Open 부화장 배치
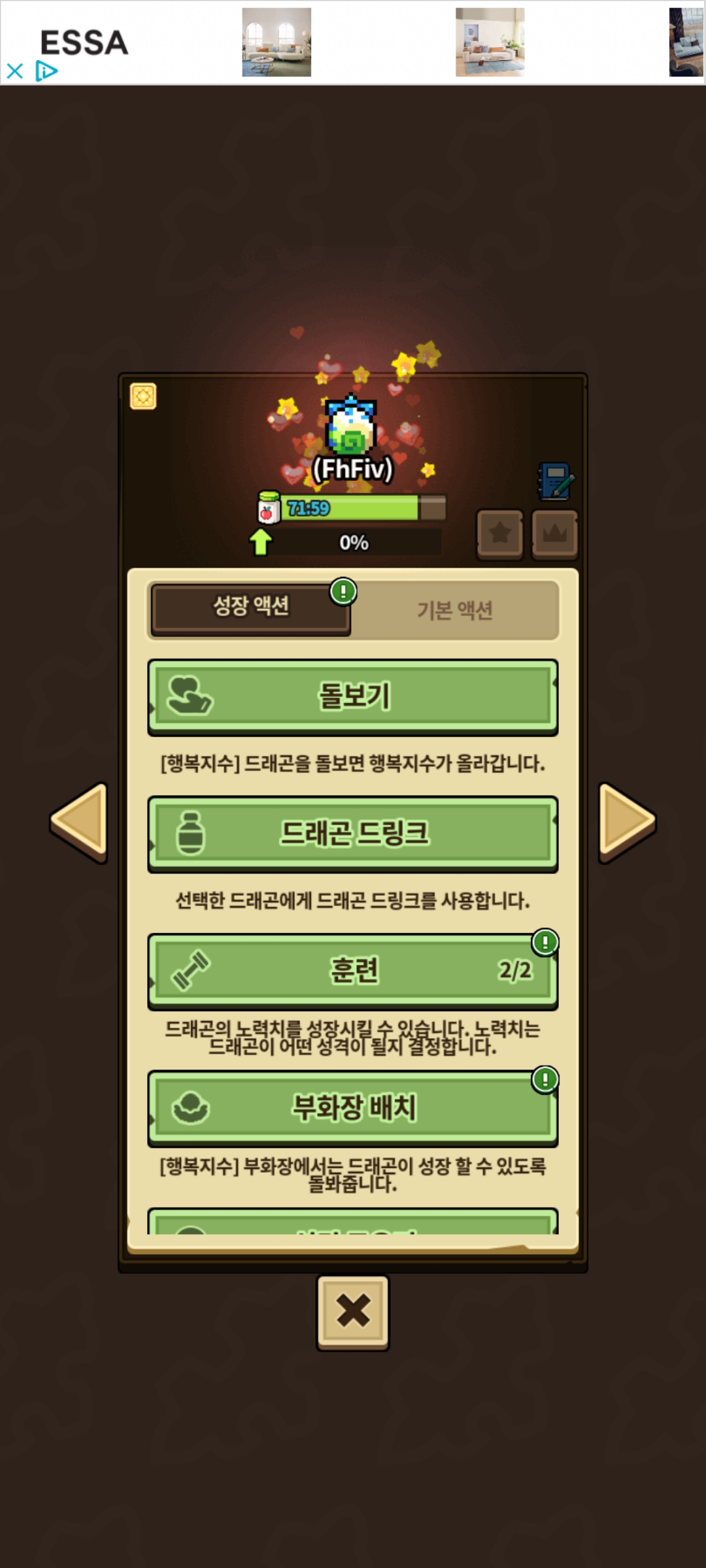706x1568 pixels. [x=353, y=1108]
